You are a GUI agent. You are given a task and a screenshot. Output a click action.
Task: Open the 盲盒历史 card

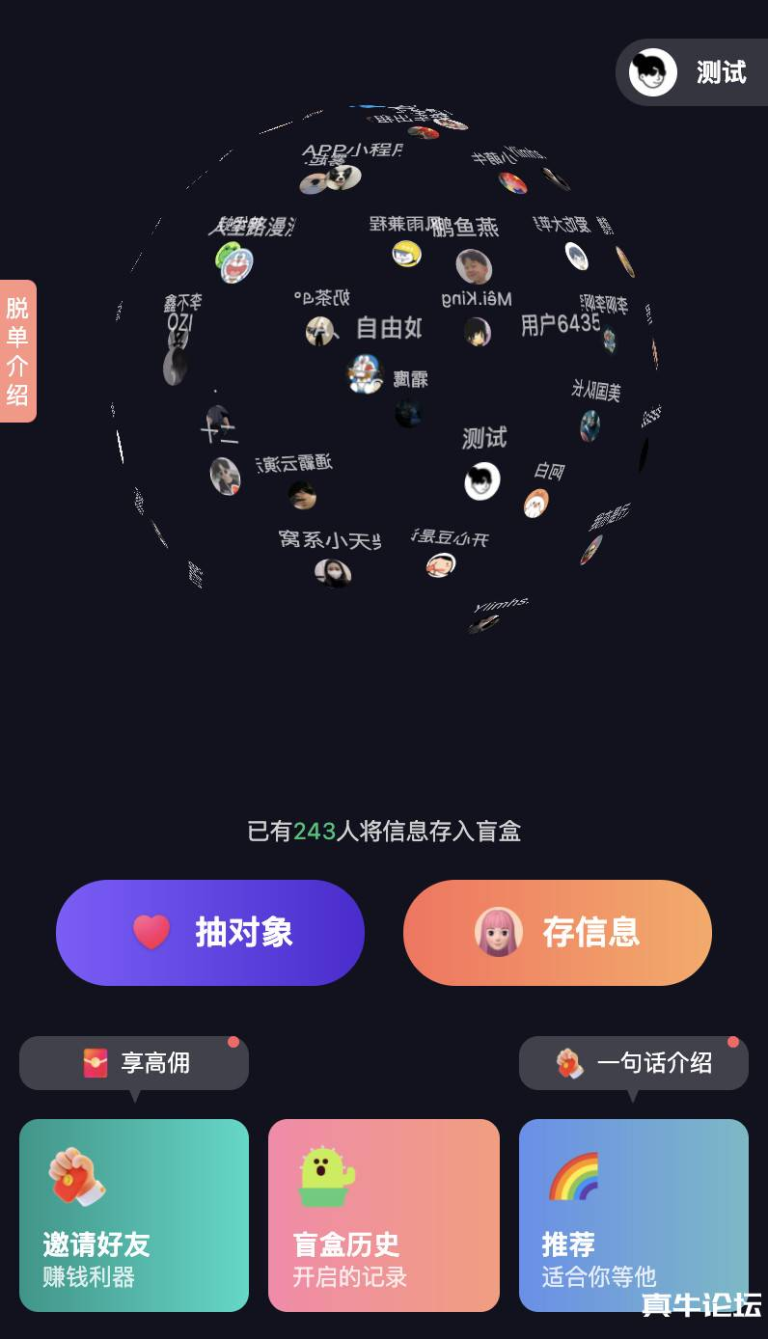384,1215
